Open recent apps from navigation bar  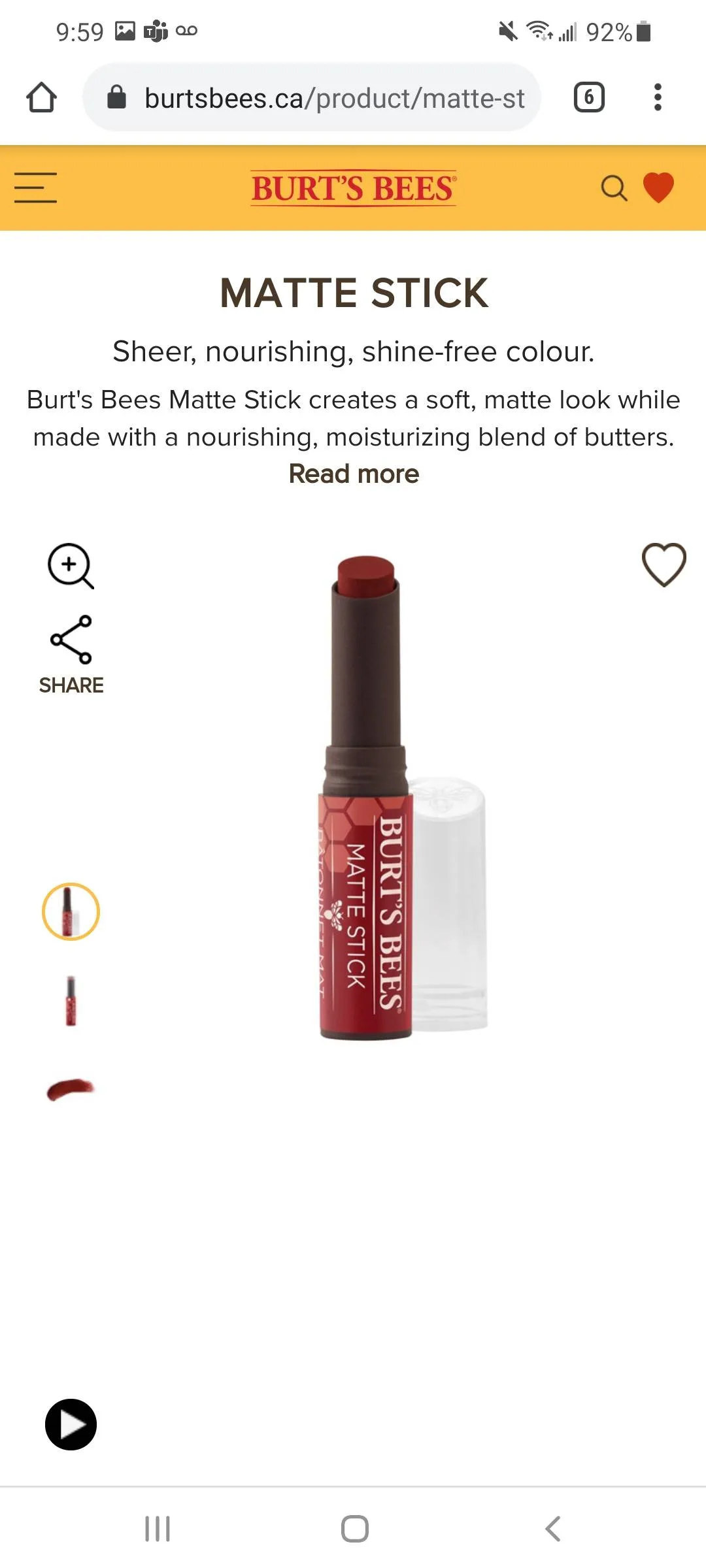158,1529
